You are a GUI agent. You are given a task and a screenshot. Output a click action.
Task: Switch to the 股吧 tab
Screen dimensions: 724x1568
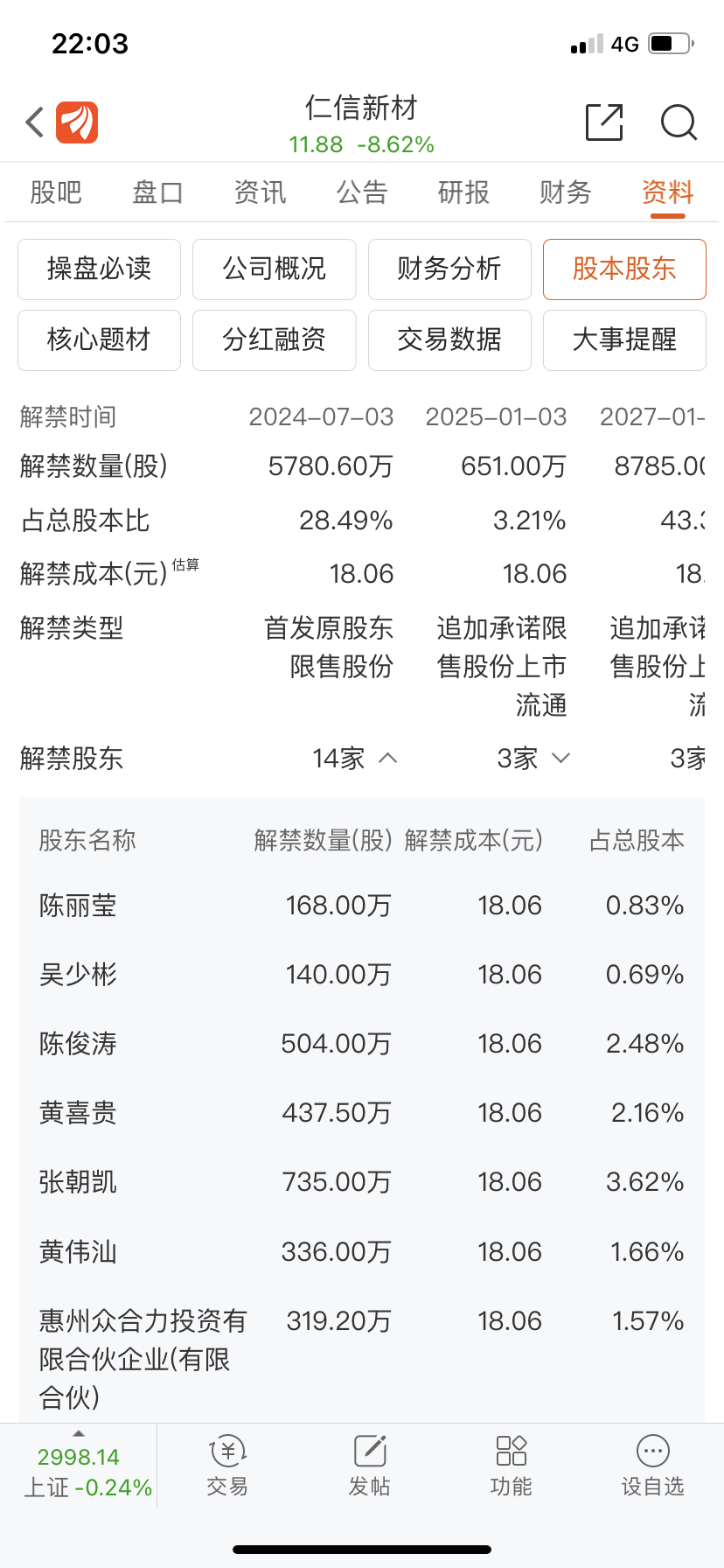56,192
